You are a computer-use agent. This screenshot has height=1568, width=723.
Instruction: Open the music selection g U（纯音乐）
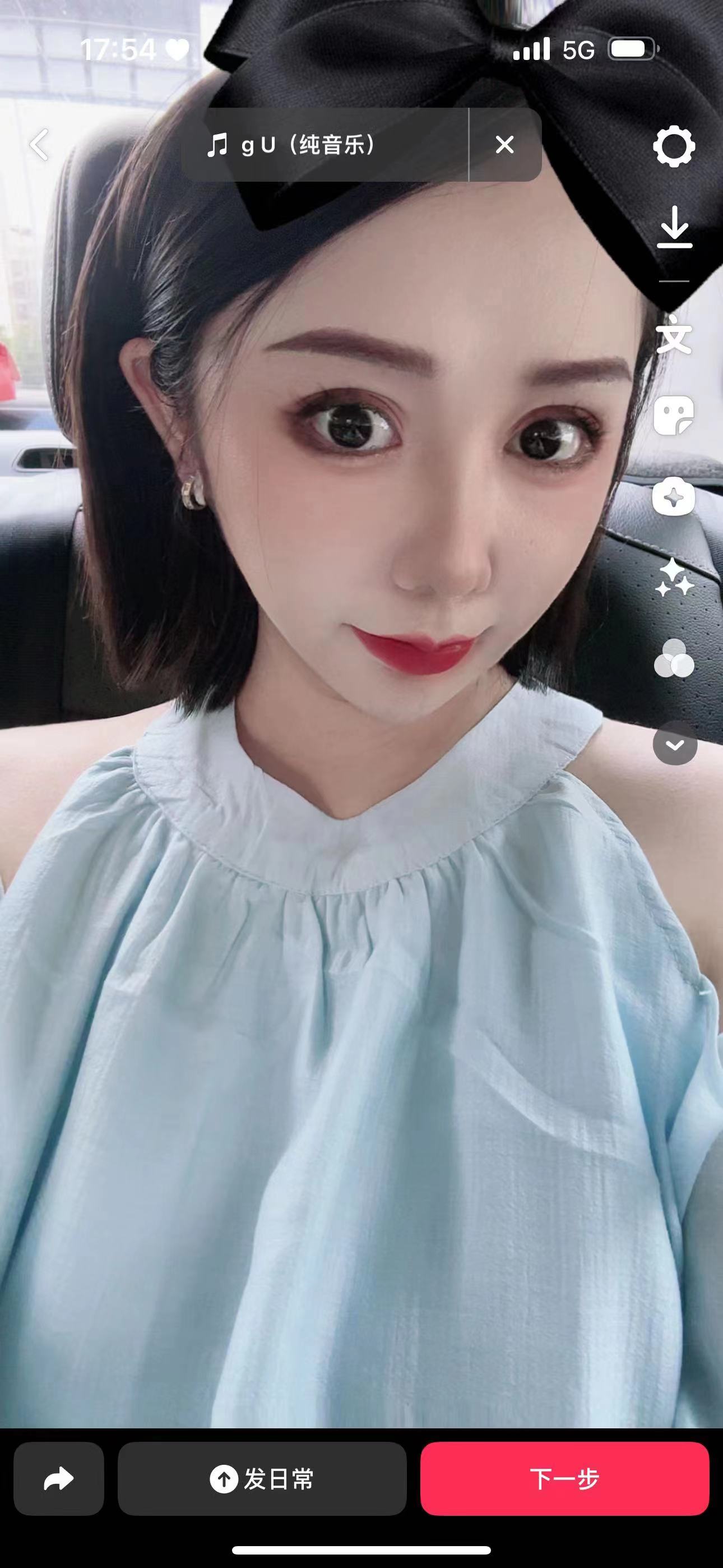click(325, 145)
